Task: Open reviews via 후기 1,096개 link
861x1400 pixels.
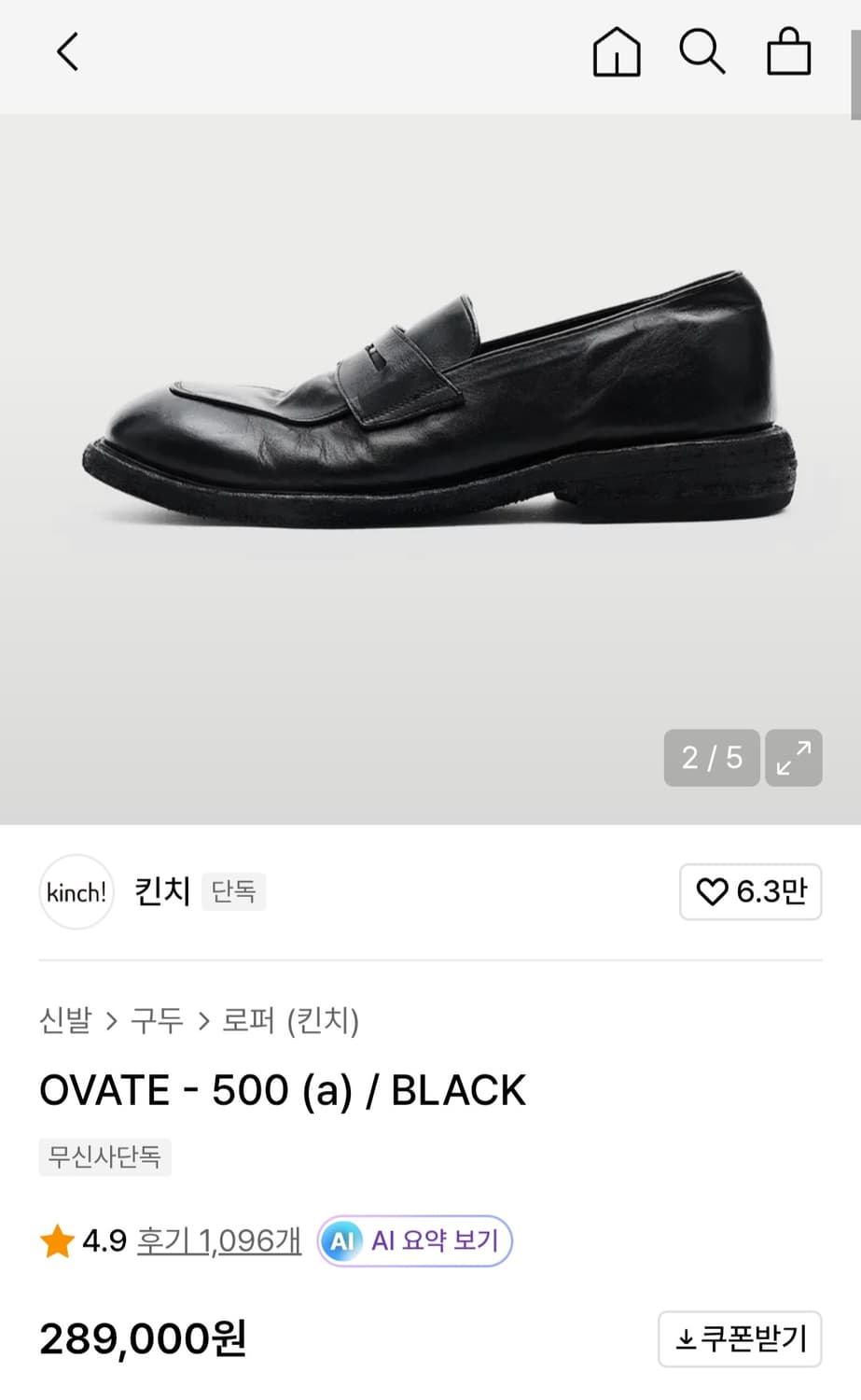Action: [216, 1241]
